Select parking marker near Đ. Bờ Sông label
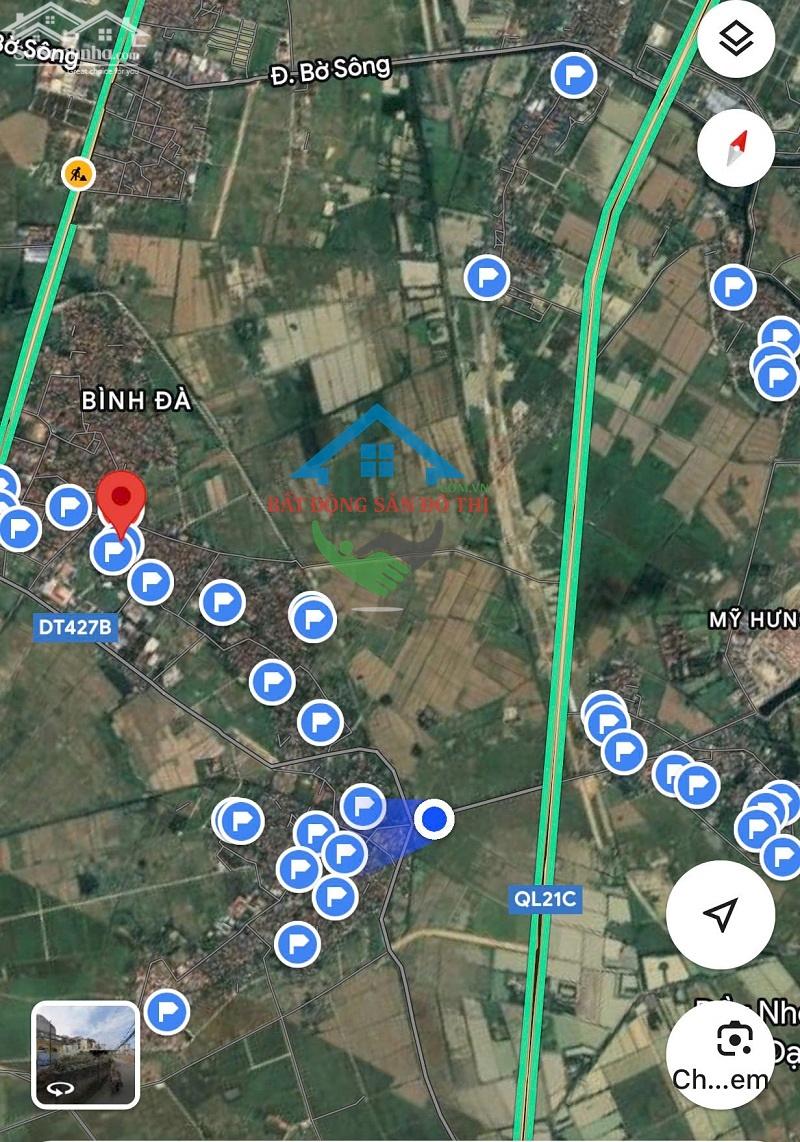 click(574, 75)
